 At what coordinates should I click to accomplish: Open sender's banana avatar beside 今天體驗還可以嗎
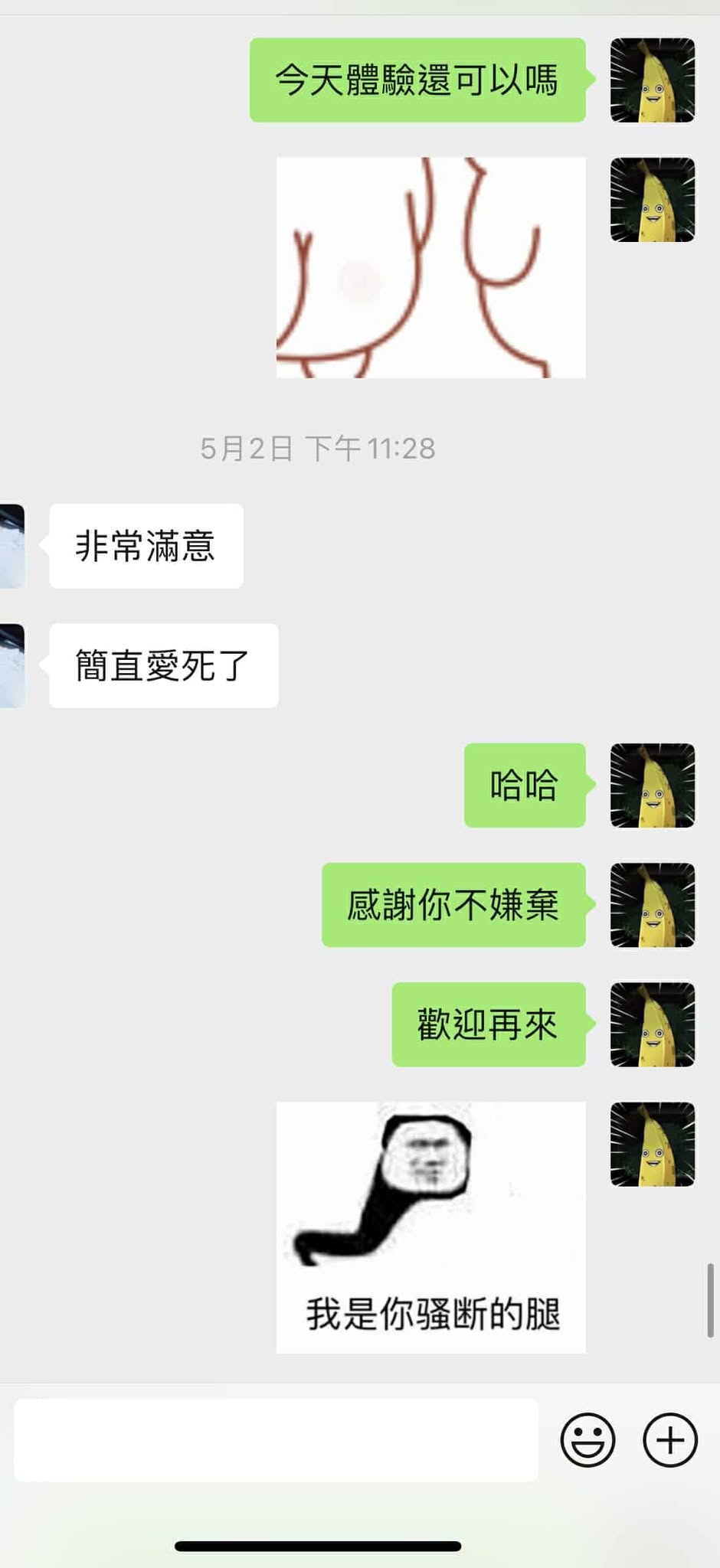pyautogui.click(x=653, y=80)
